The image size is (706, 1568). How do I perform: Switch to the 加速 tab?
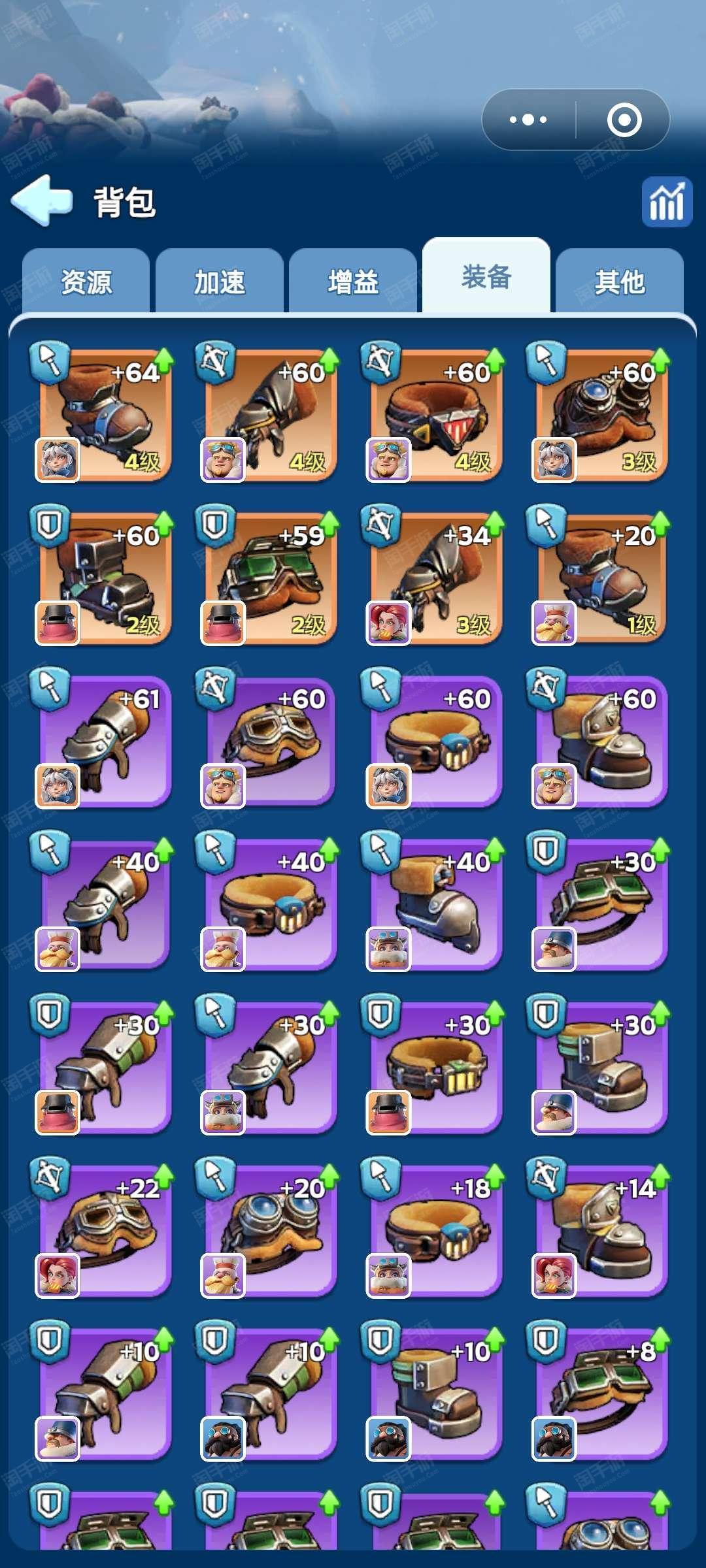click(220, 282)
